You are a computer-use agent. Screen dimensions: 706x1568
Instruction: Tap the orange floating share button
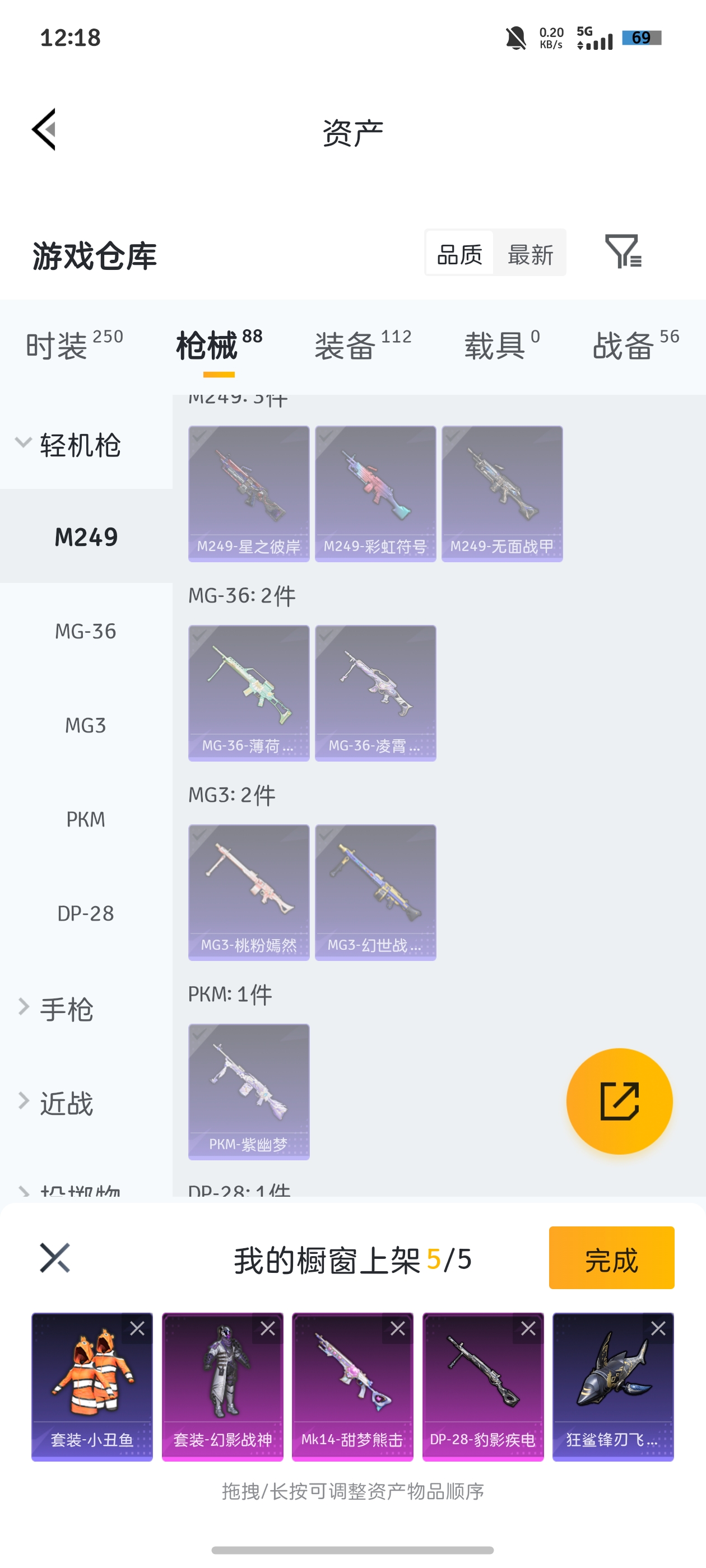pyautogui.click(x=619, y=1100)
